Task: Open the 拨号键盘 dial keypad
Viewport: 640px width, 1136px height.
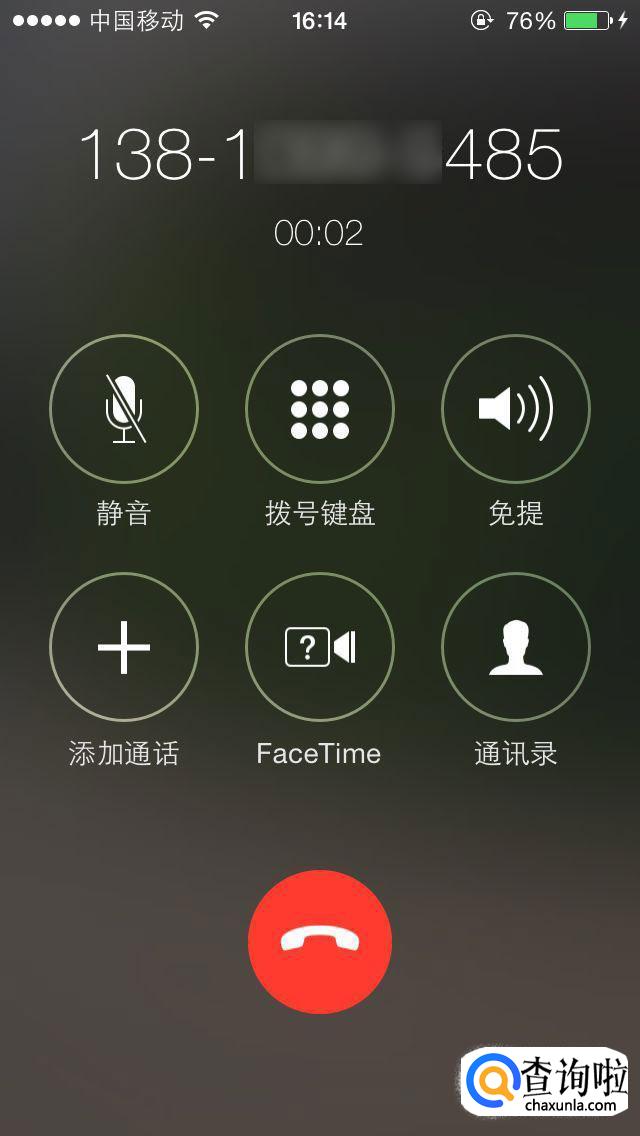Action: pyautogui.click(x=320, y=409)
